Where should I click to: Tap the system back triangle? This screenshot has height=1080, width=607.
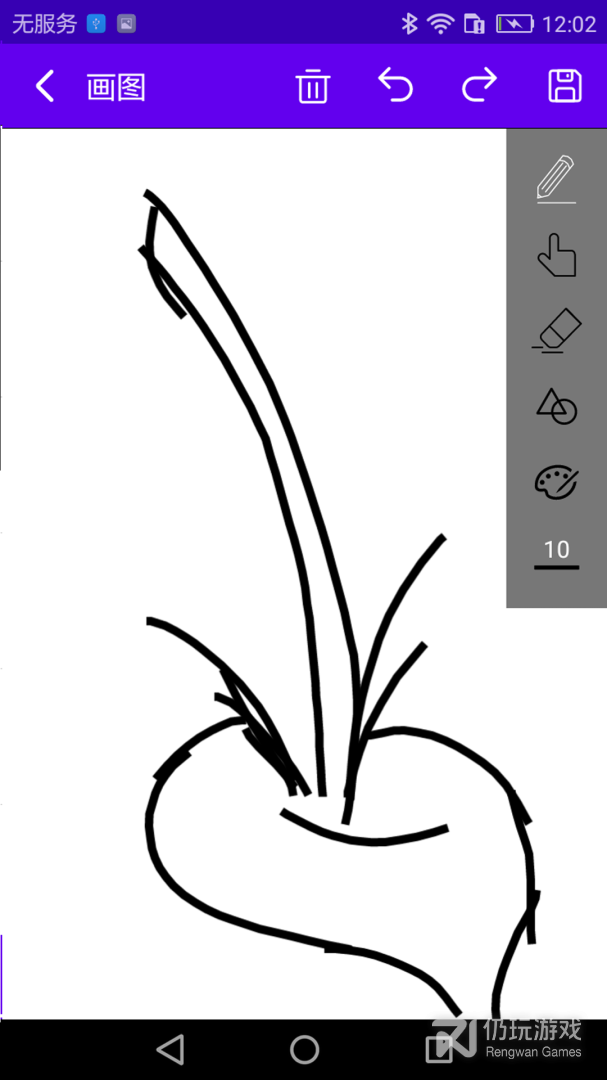pyautogui.click(x=170, y=1050)
